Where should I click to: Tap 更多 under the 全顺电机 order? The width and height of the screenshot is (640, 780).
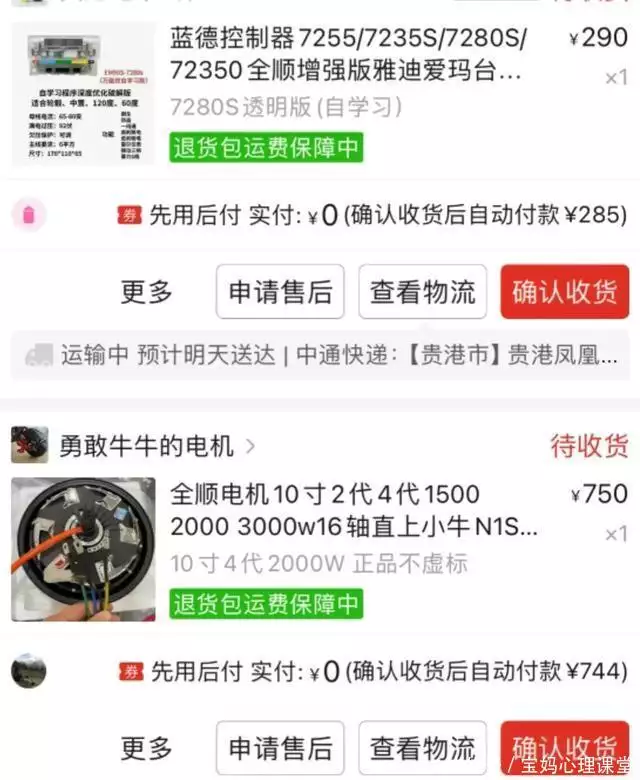(147, 747)
